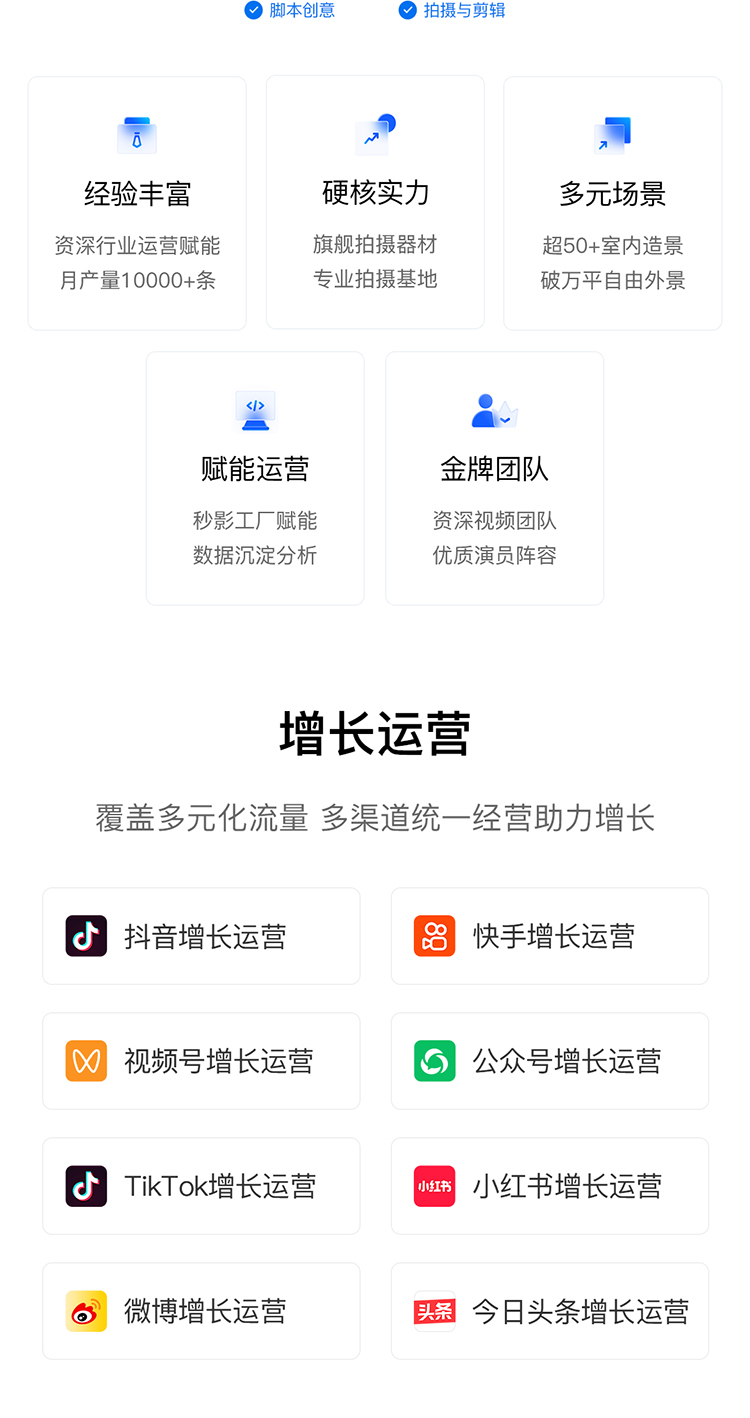
Task: Select 公众号增长运营
Action: (x=549, y=1061)
